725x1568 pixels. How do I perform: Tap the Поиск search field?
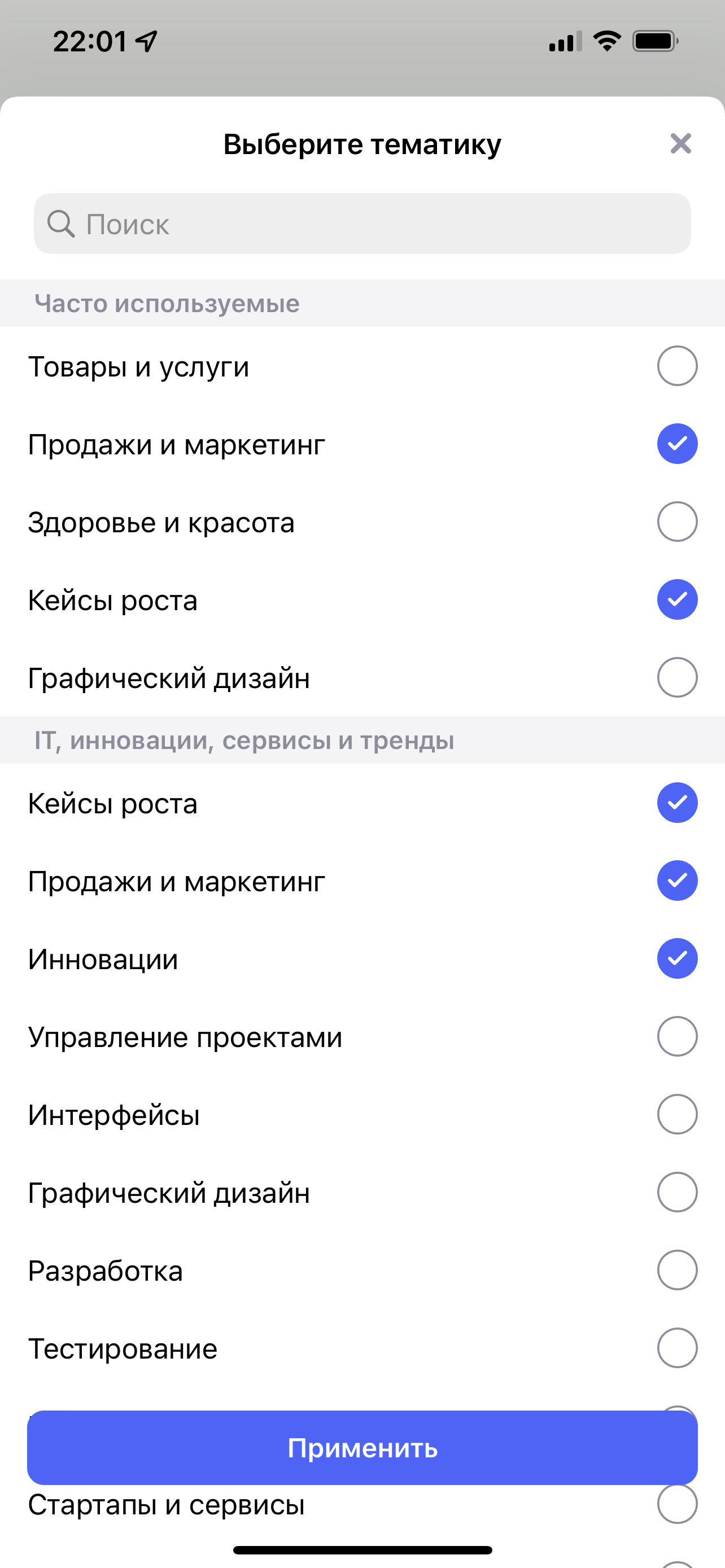[x=362, y=224]
